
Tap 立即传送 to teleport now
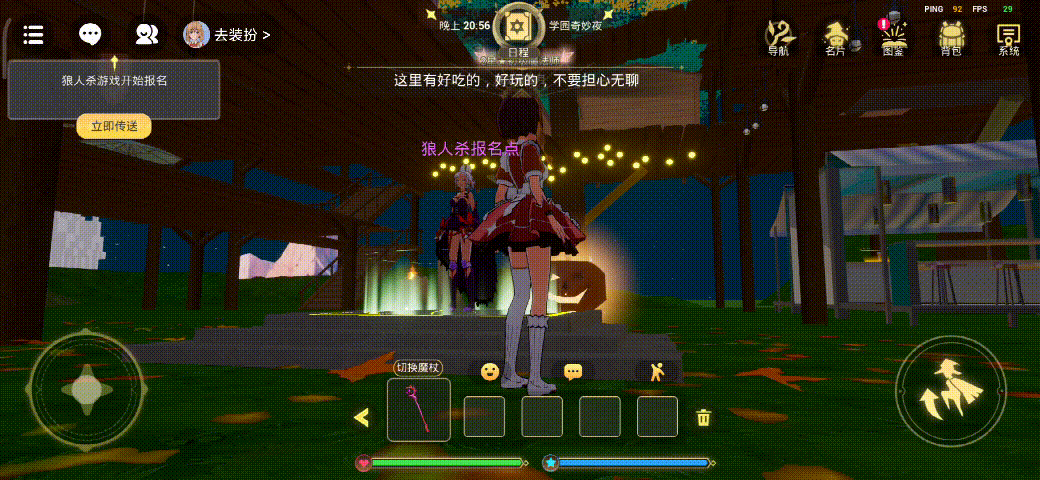tap(114, 126)
